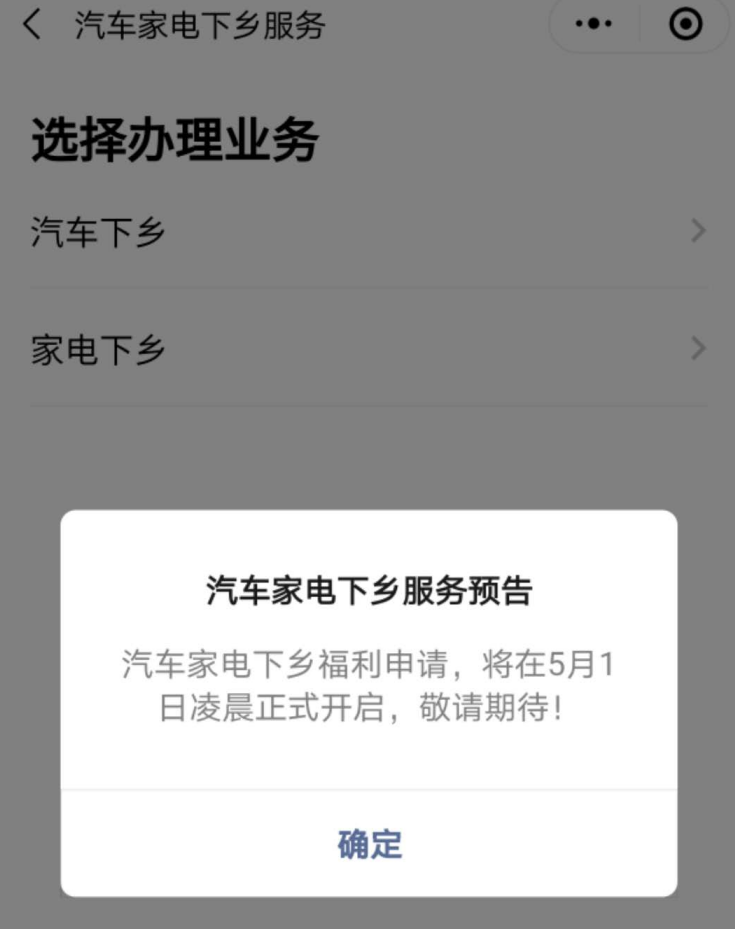735x929 pixels.
Task: Confirm the dialog with 确定
Action: point(369,845)
